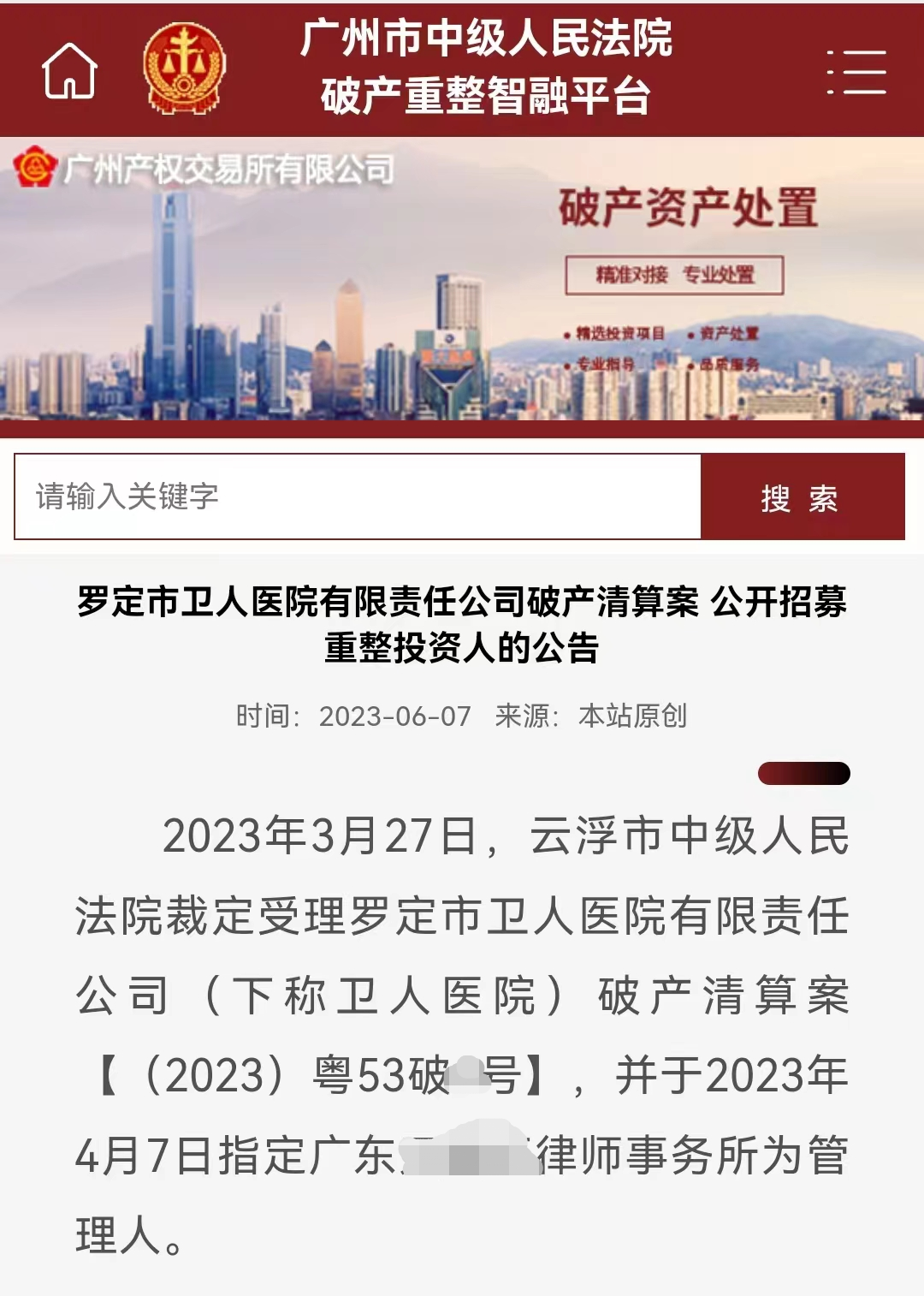Open the hamburger menu
Viewport: 924px width, 1296px height.
point(856,71)
